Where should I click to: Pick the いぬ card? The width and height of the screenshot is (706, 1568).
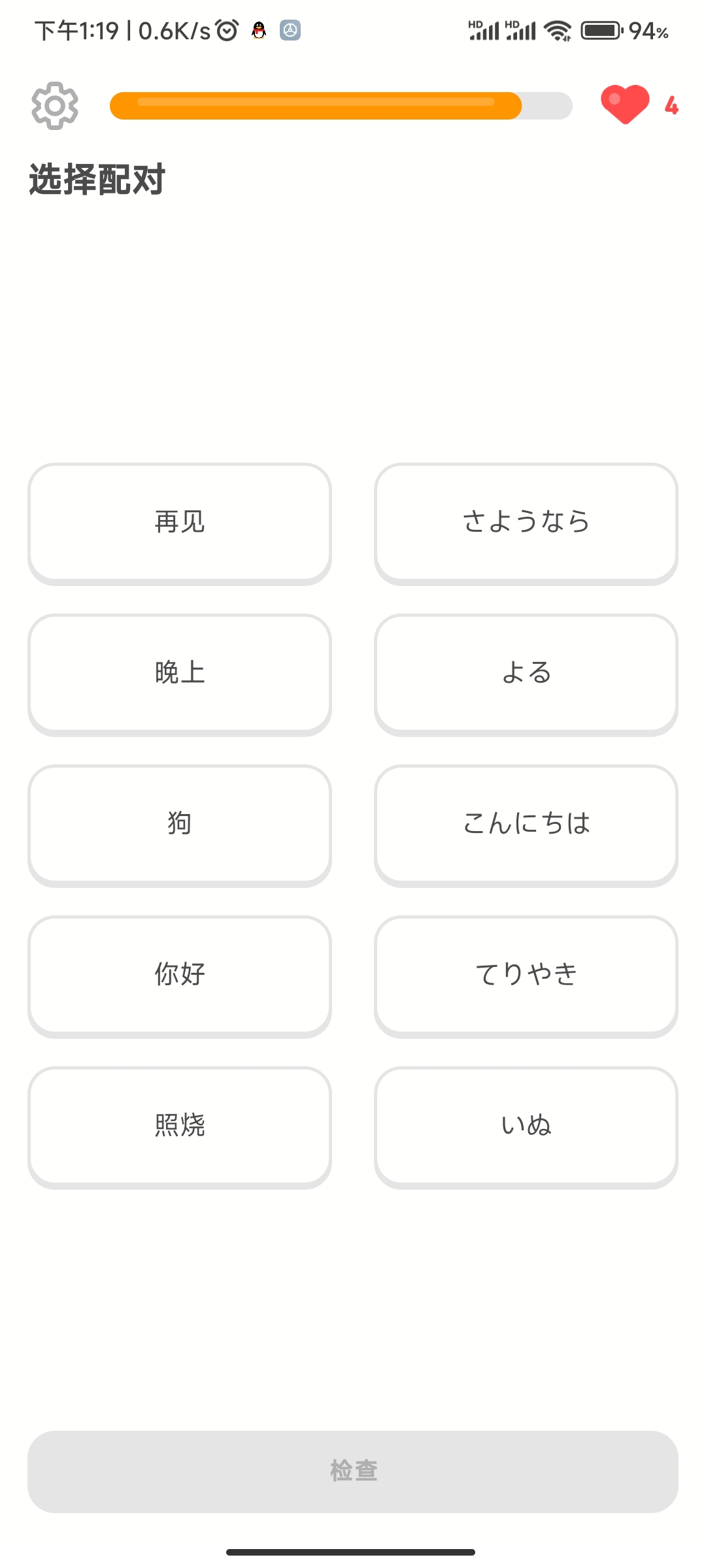click(526, 1128)
